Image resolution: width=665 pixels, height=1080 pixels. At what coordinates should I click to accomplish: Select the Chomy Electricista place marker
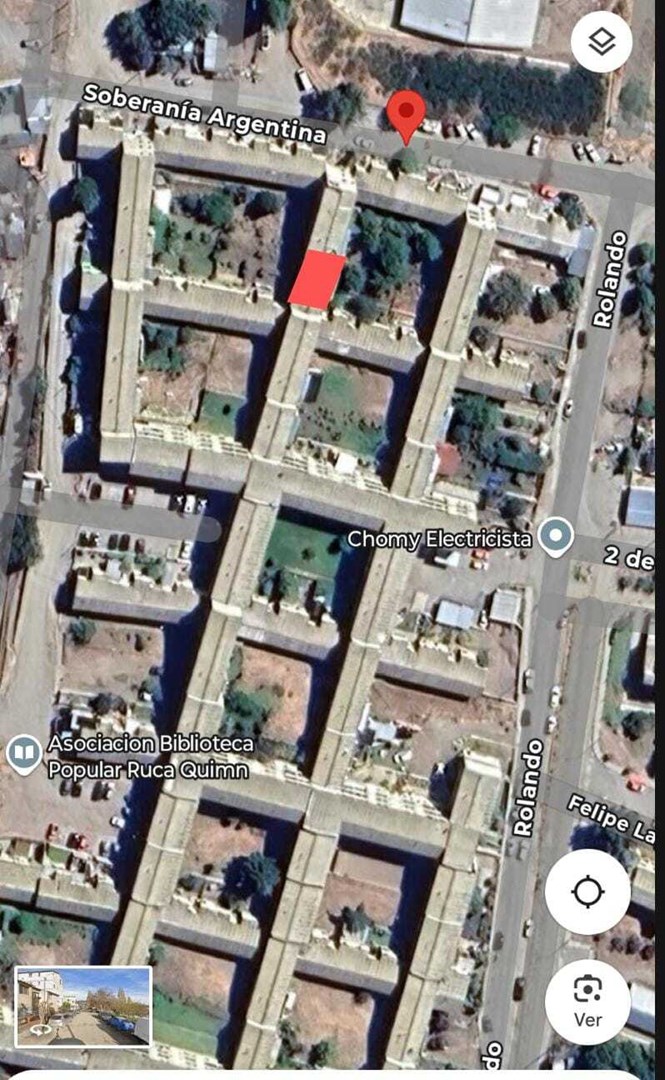tap(555, 537)
